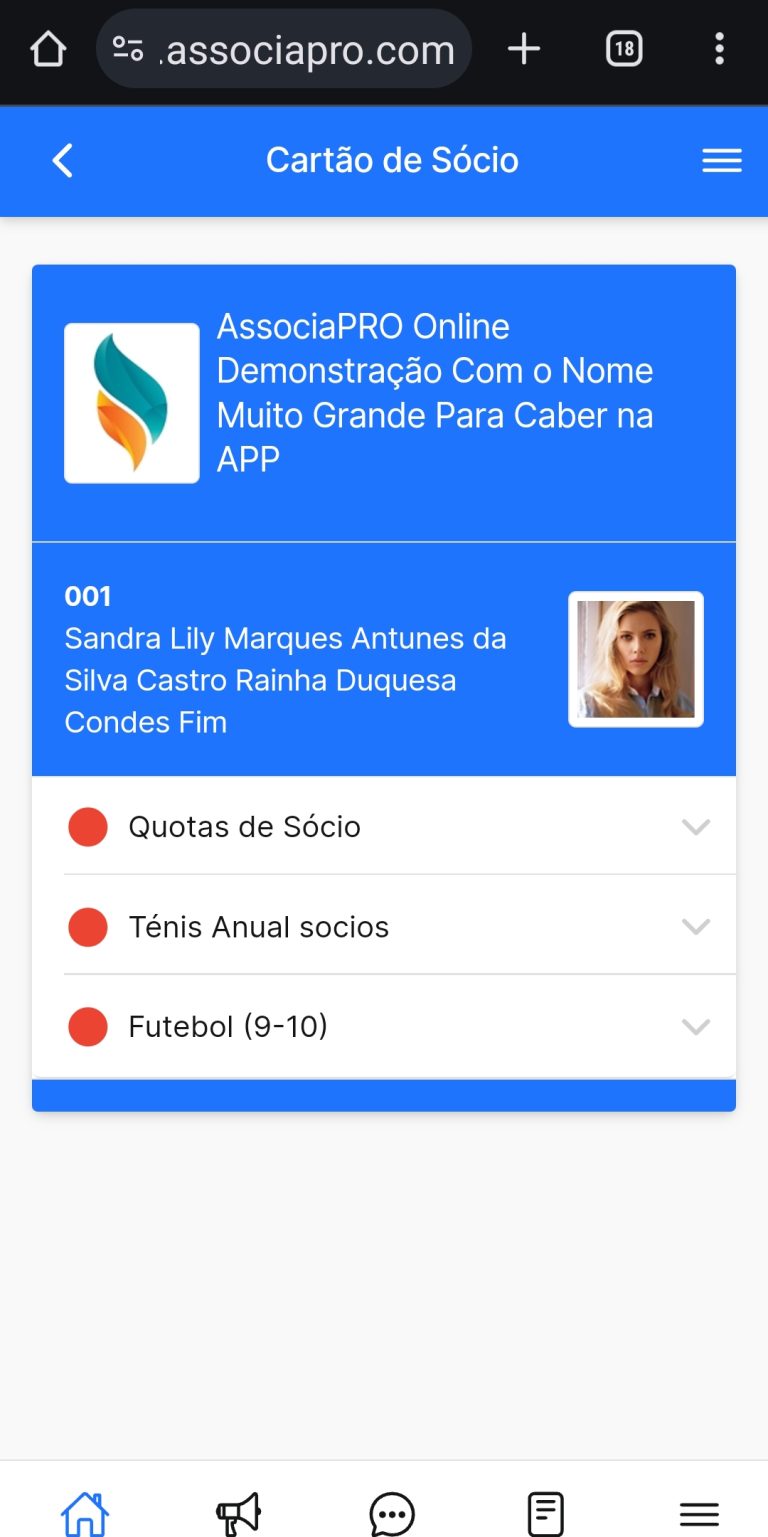Open the browser's three-dot menu
The width and height of the screenshot is (768, 1537).
[x=719, y=49]
